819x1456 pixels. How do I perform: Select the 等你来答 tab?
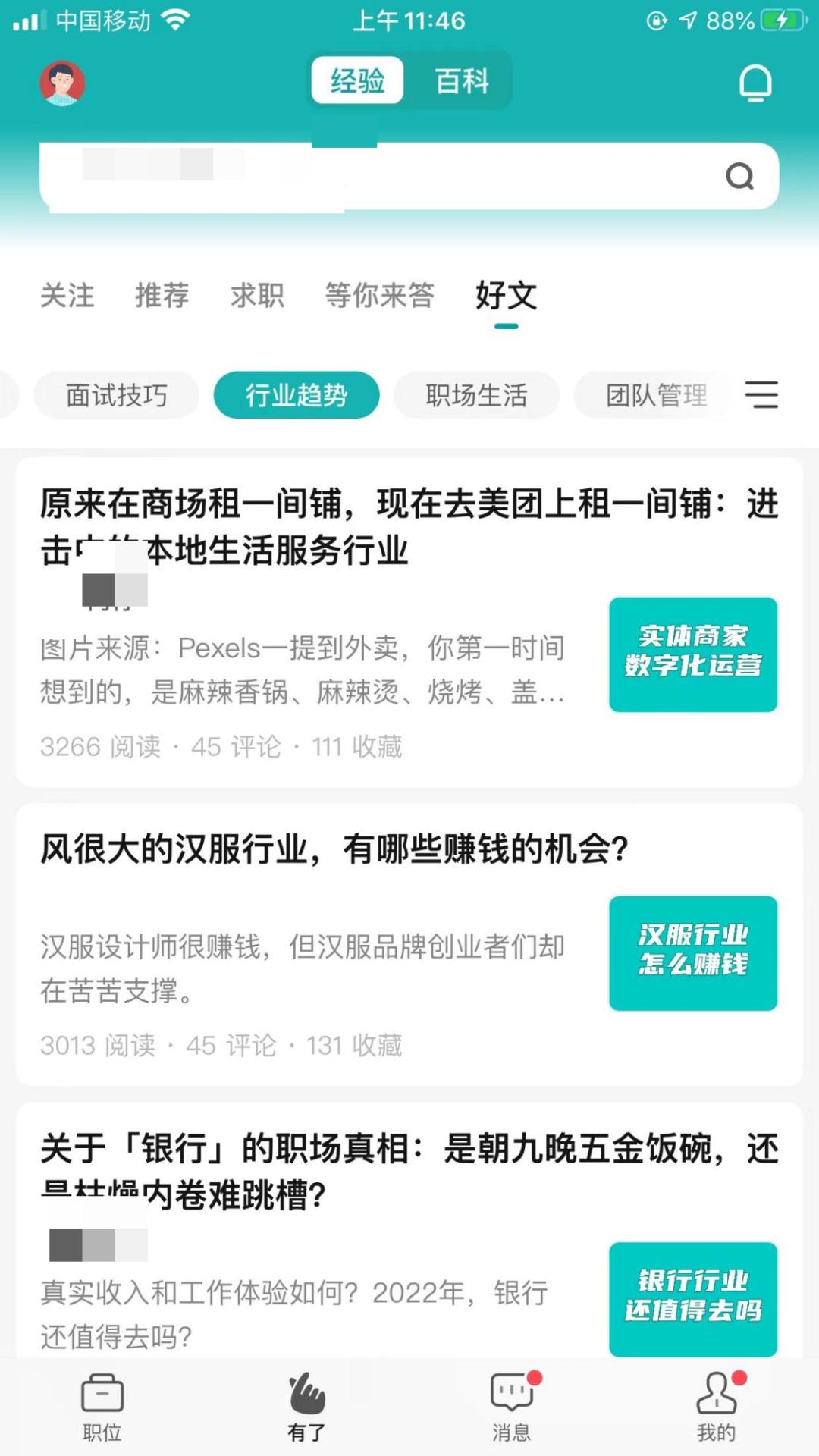click(x=379, y=297)
